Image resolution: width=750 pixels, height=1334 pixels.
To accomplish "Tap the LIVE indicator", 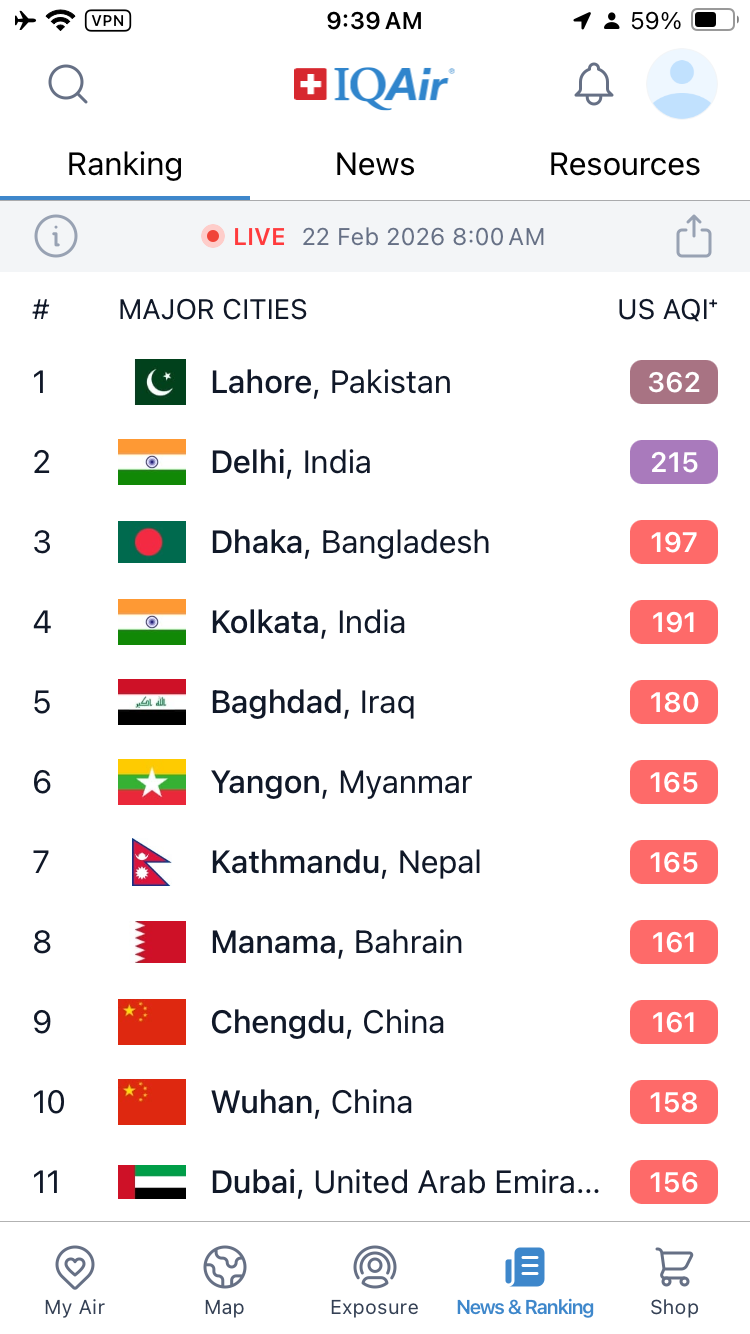I will 242,236.
